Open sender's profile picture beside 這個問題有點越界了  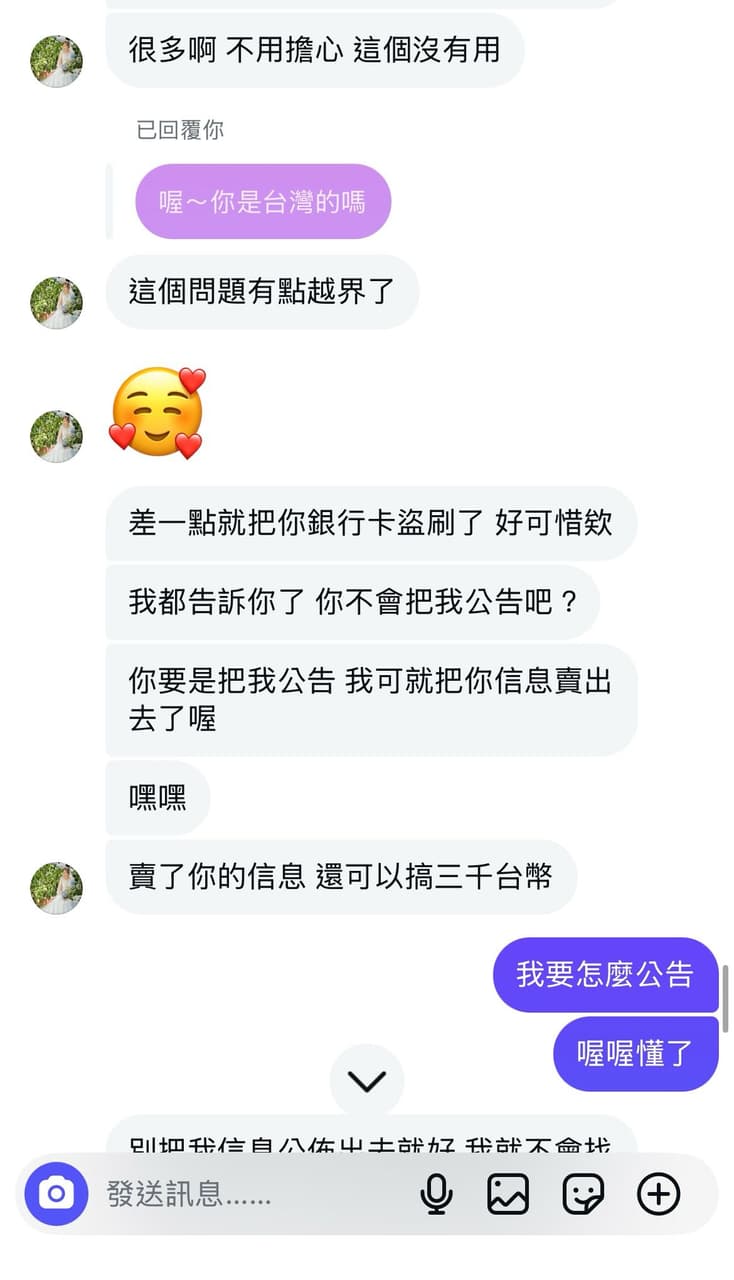click(56, 302)
